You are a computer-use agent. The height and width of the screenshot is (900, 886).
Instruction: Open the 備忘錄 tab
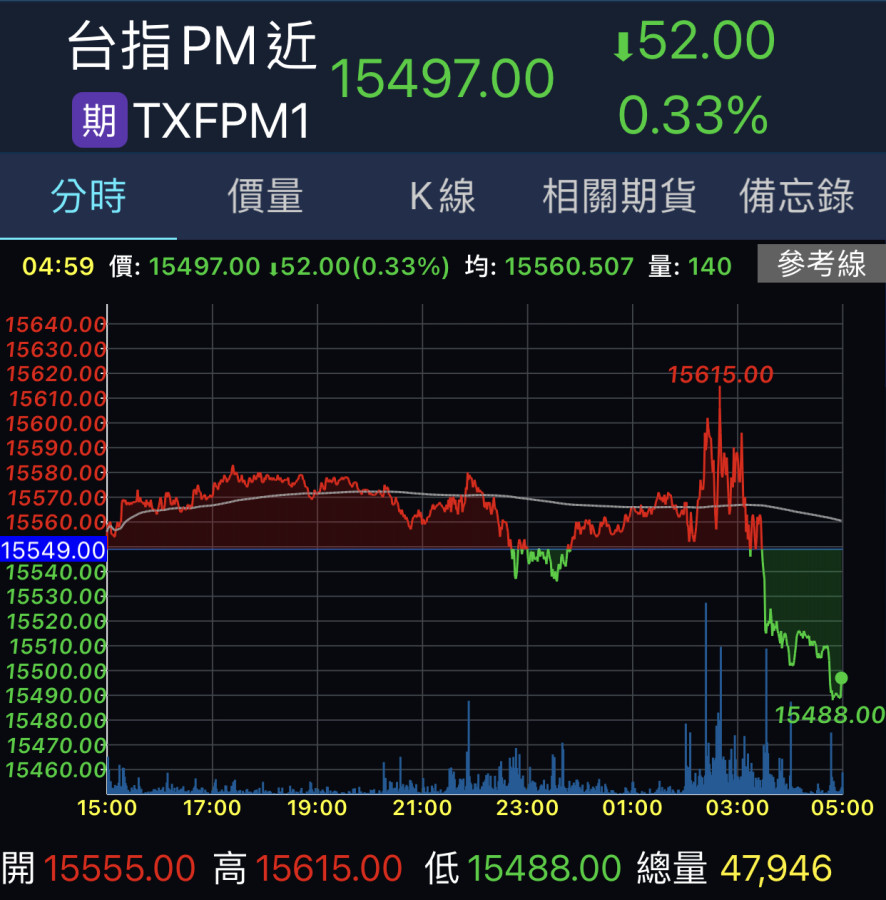[796, 197]
